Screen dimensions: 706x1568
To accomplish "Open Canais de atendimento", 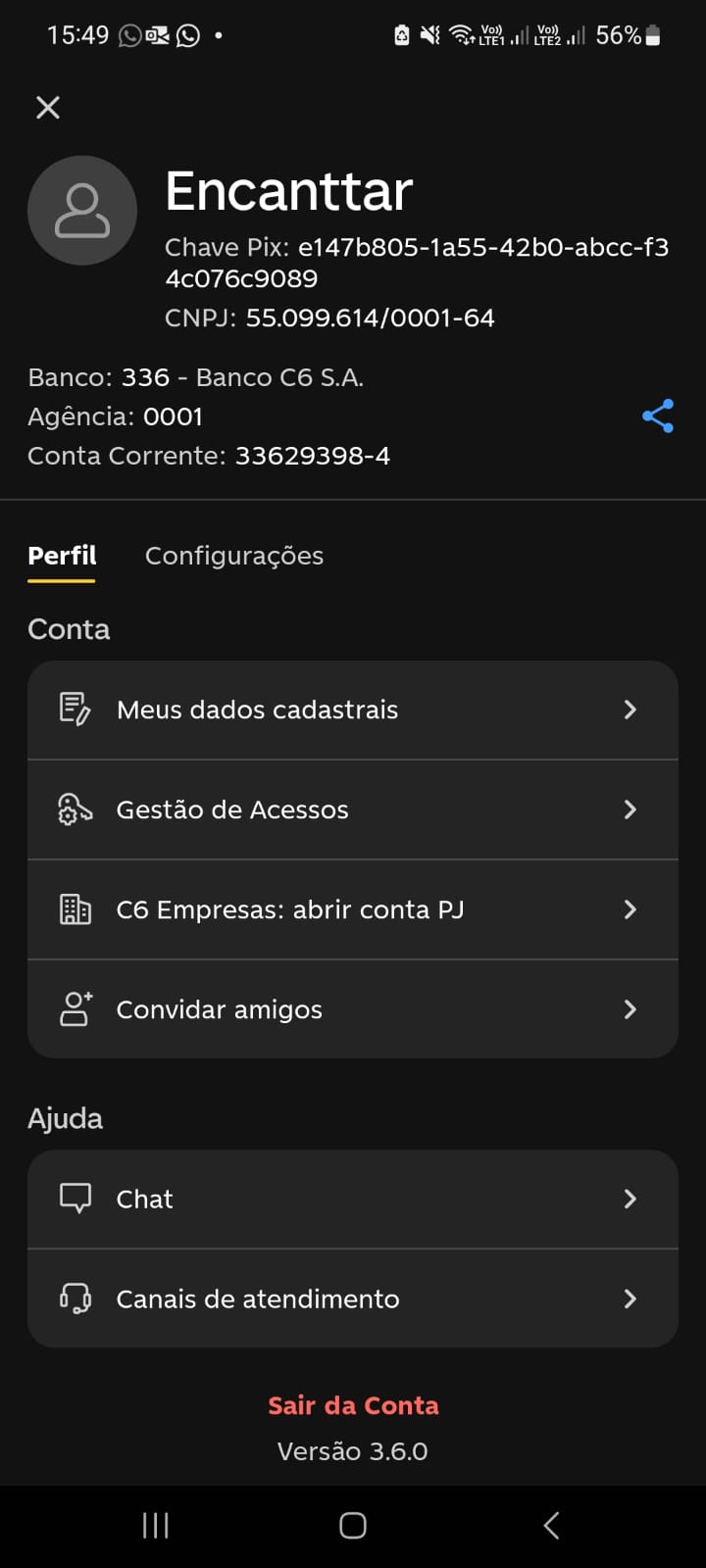I will [353, 1298].
